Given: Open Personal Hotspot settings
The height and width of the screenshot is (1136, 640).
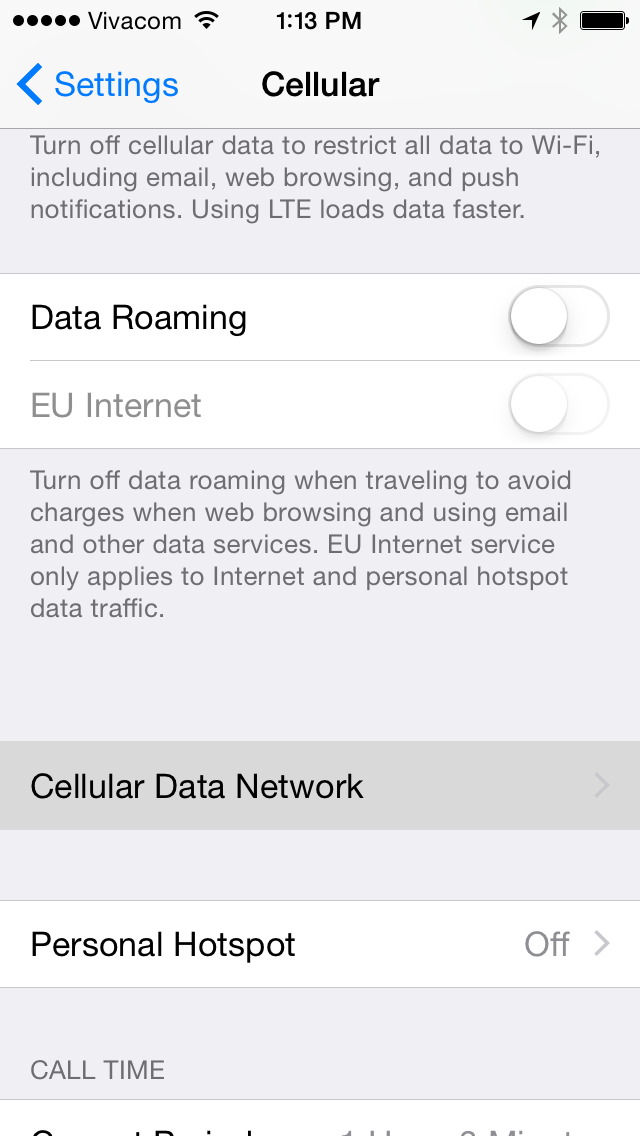Looking at the screenshot, I should tap(320, 944).
